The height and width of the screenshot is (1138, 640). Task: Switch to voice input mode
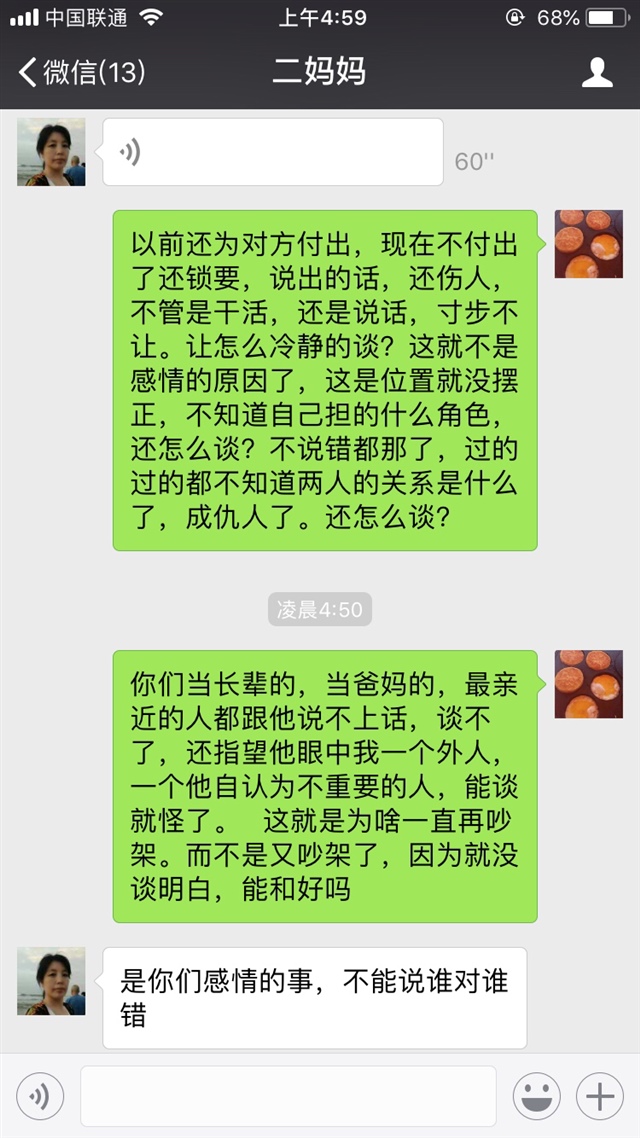(x=39, y=1097)
